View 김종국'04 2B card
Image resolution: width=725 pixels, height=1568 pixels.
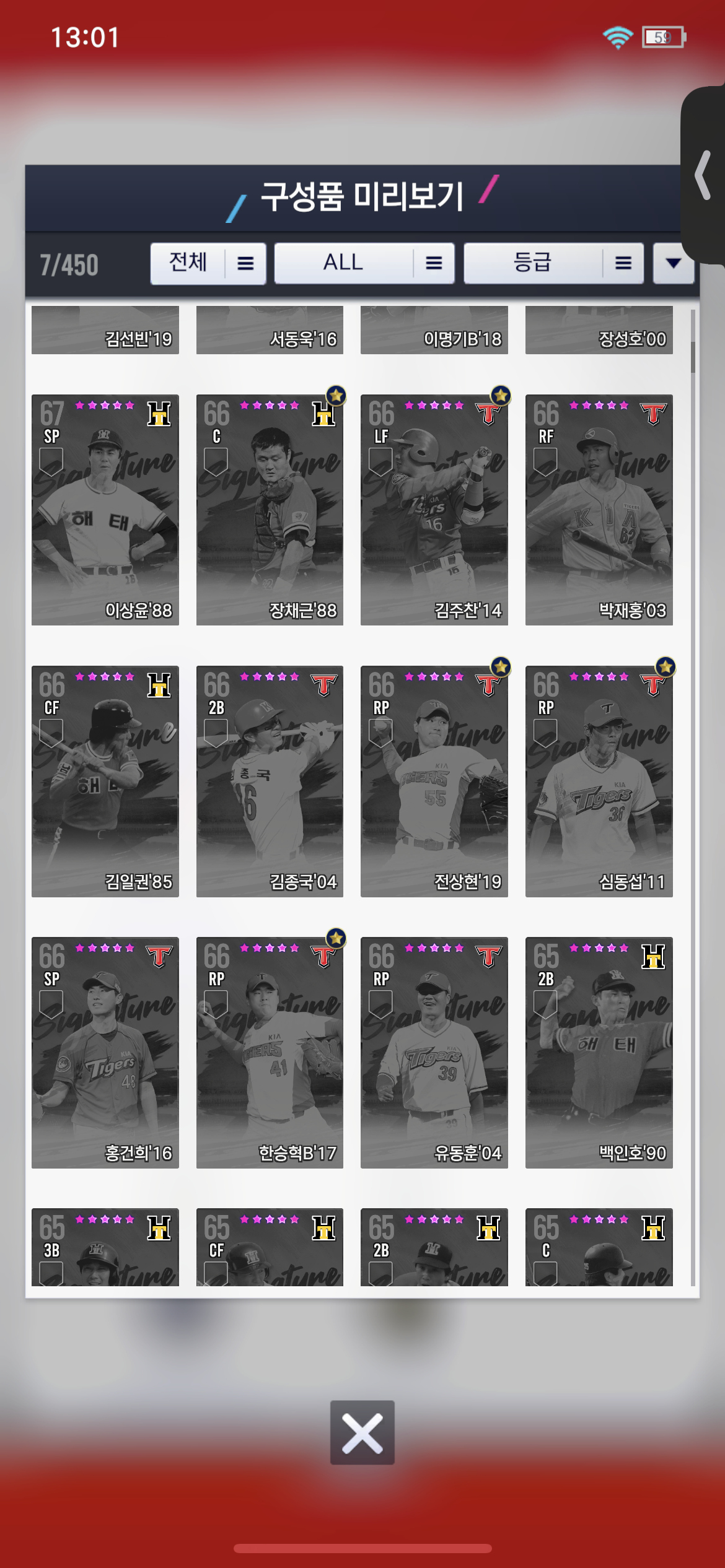(x=270, y=781)
